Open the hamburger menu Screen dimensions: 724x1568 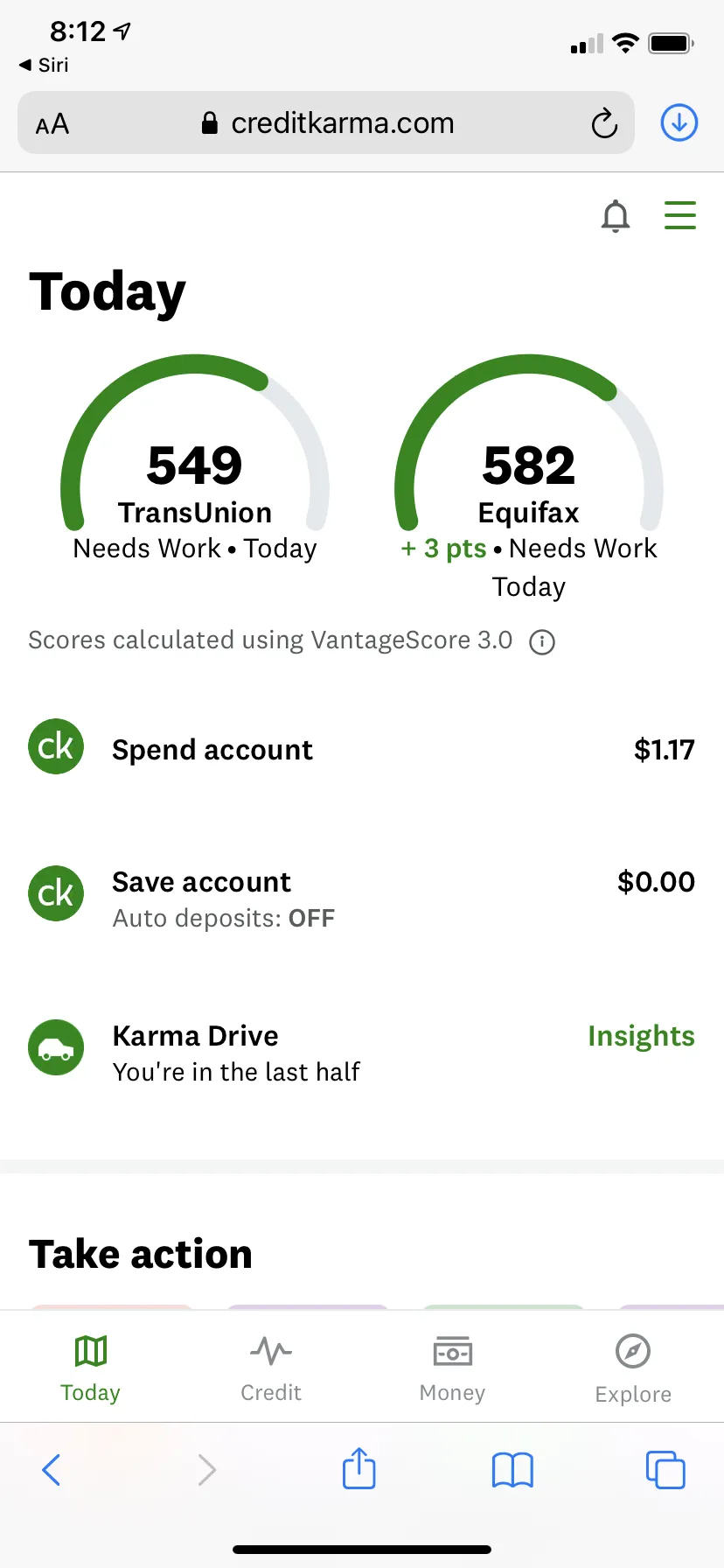679,215
